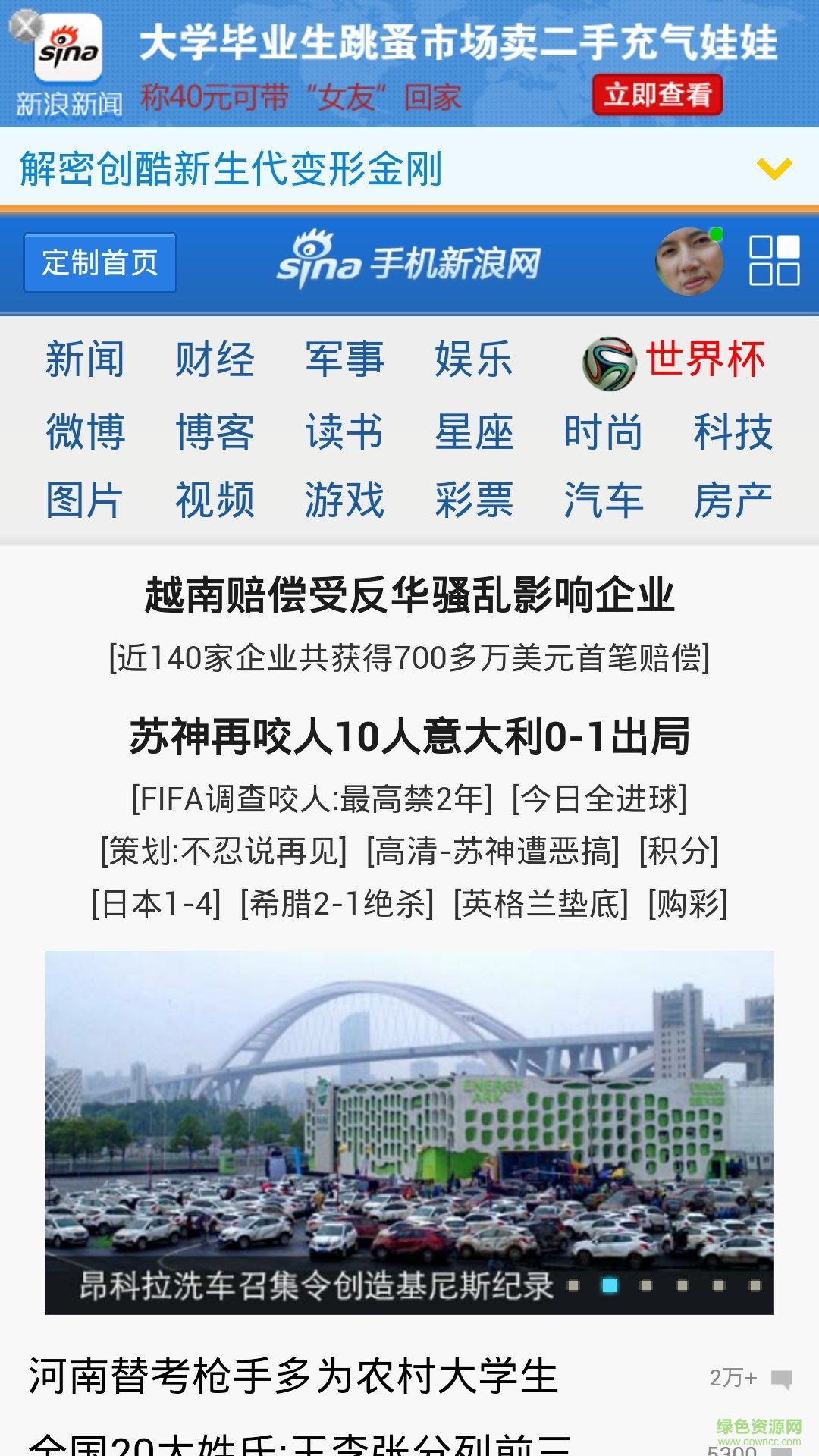Open the 微博 section
Screen dimensions: 819x1456
click(85, 432)
